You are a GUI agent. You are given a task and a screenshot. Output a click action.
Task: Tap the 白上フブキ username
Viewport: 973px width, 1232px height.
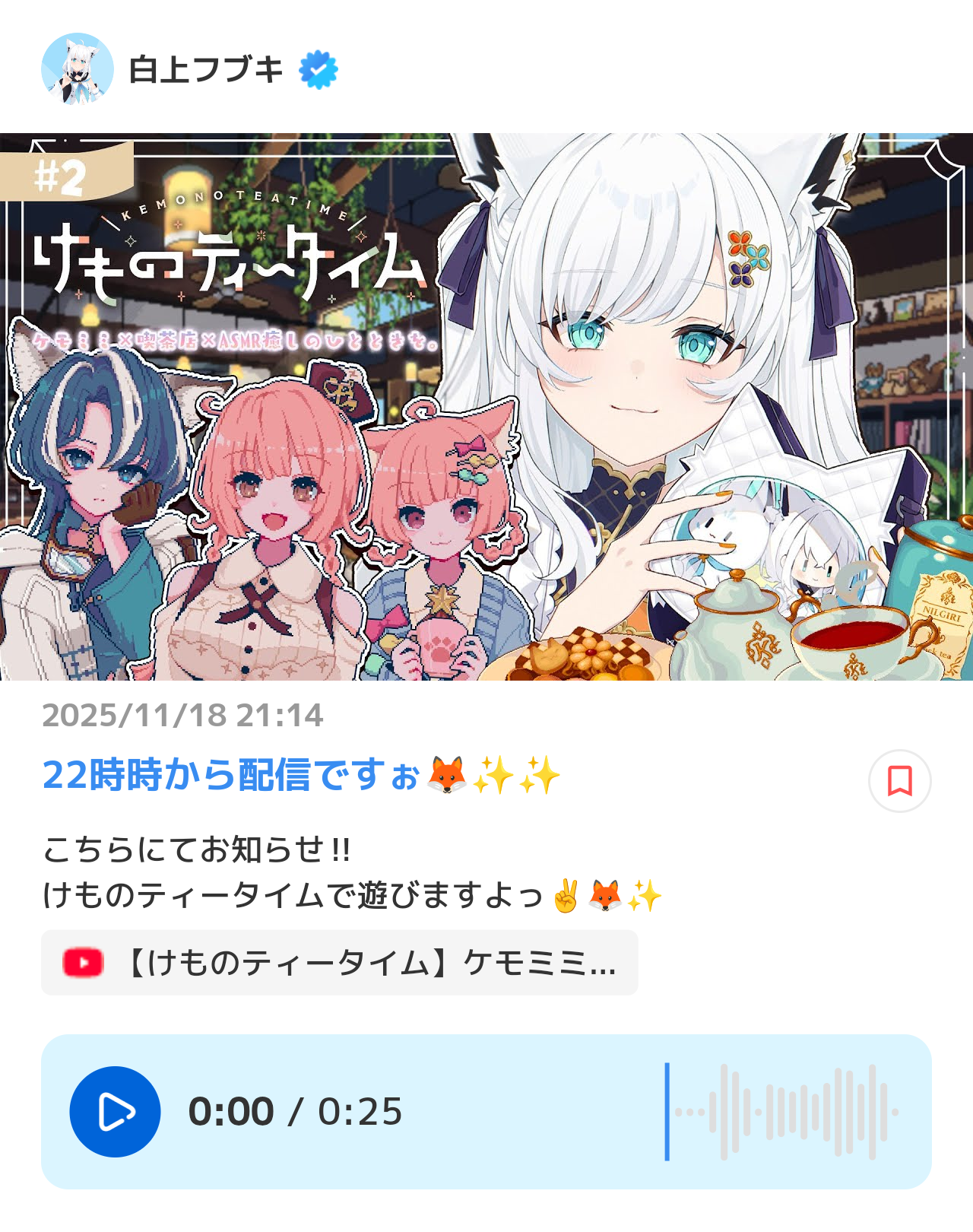(206, 70)
